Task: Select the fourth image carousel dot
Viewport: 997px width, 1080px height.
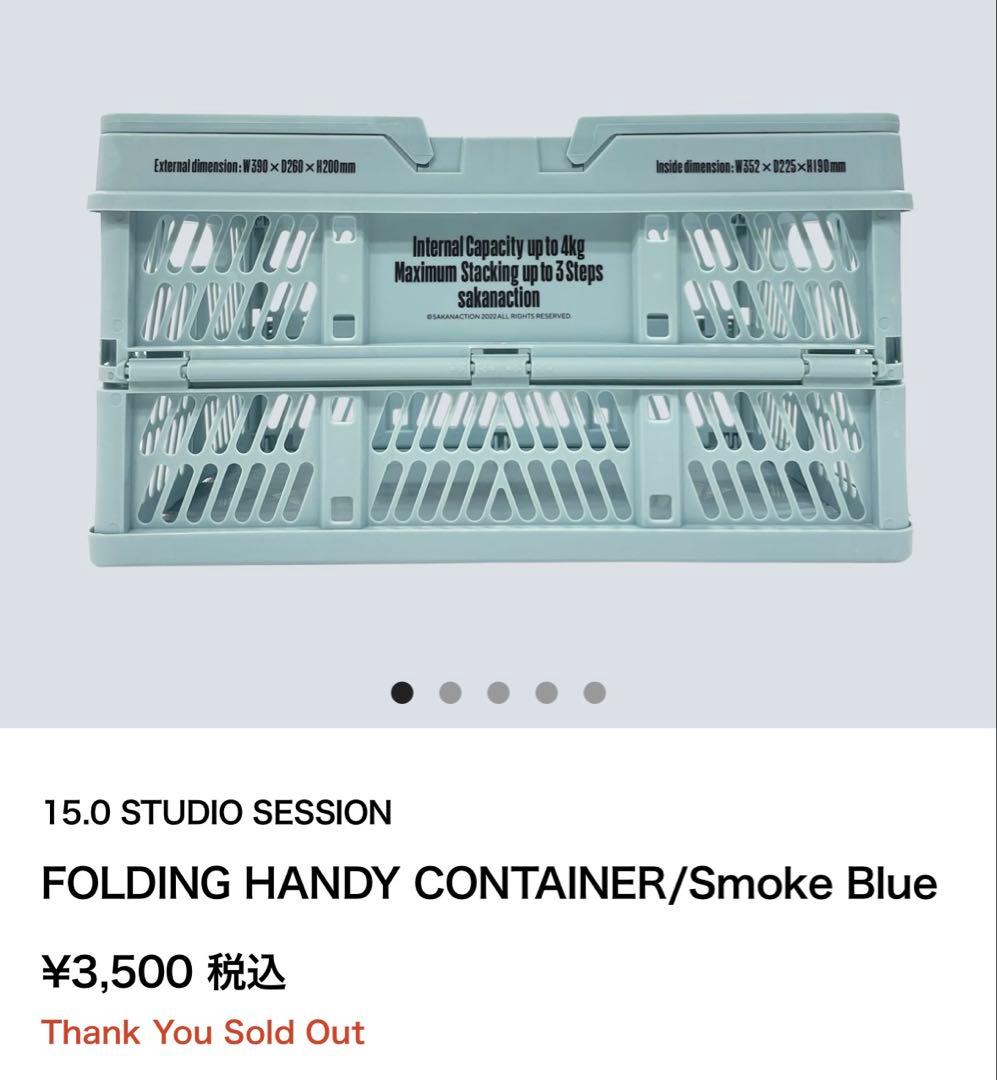Action: click(x=546, y=693)
